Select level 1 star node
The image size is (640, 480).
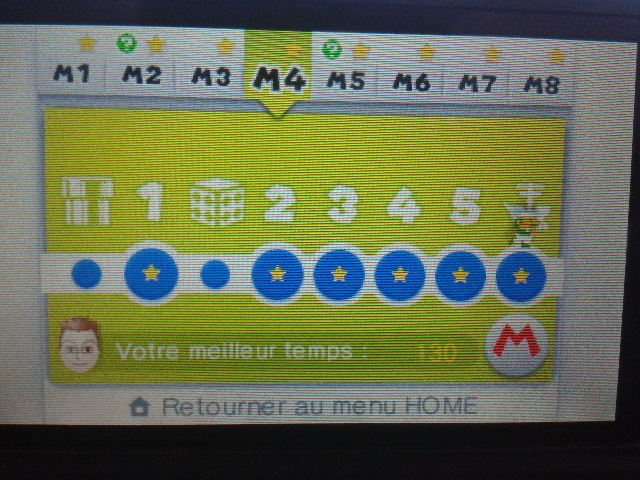pos(151,273)
